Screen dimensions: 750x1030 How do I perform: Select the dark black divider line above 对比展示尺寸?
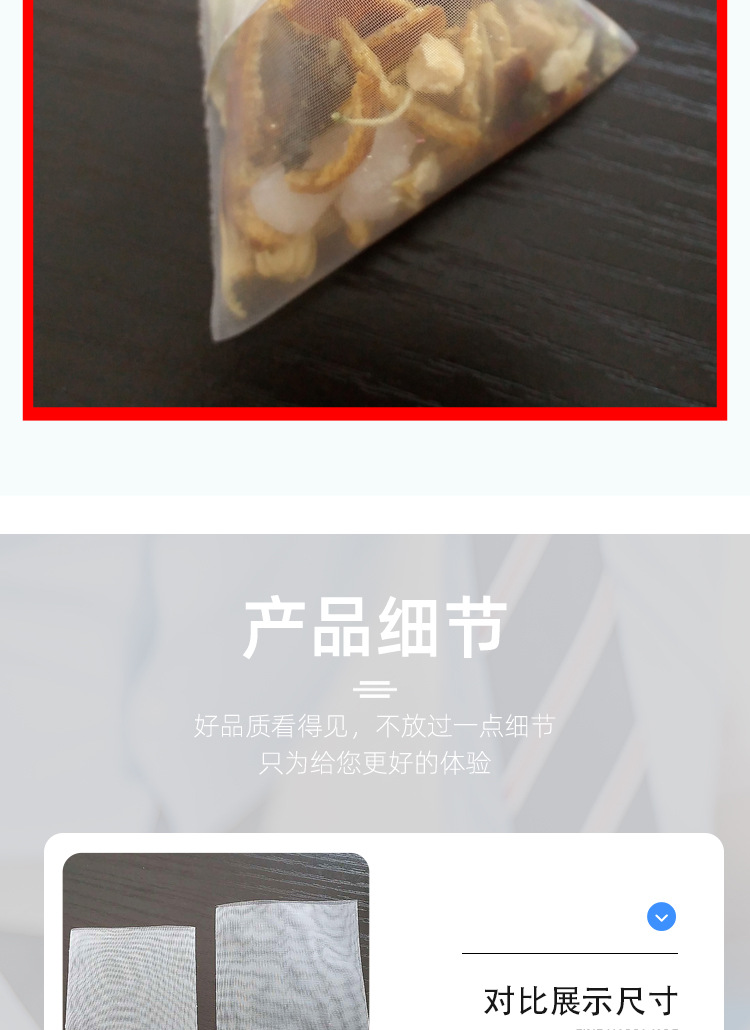coord(570,953)
